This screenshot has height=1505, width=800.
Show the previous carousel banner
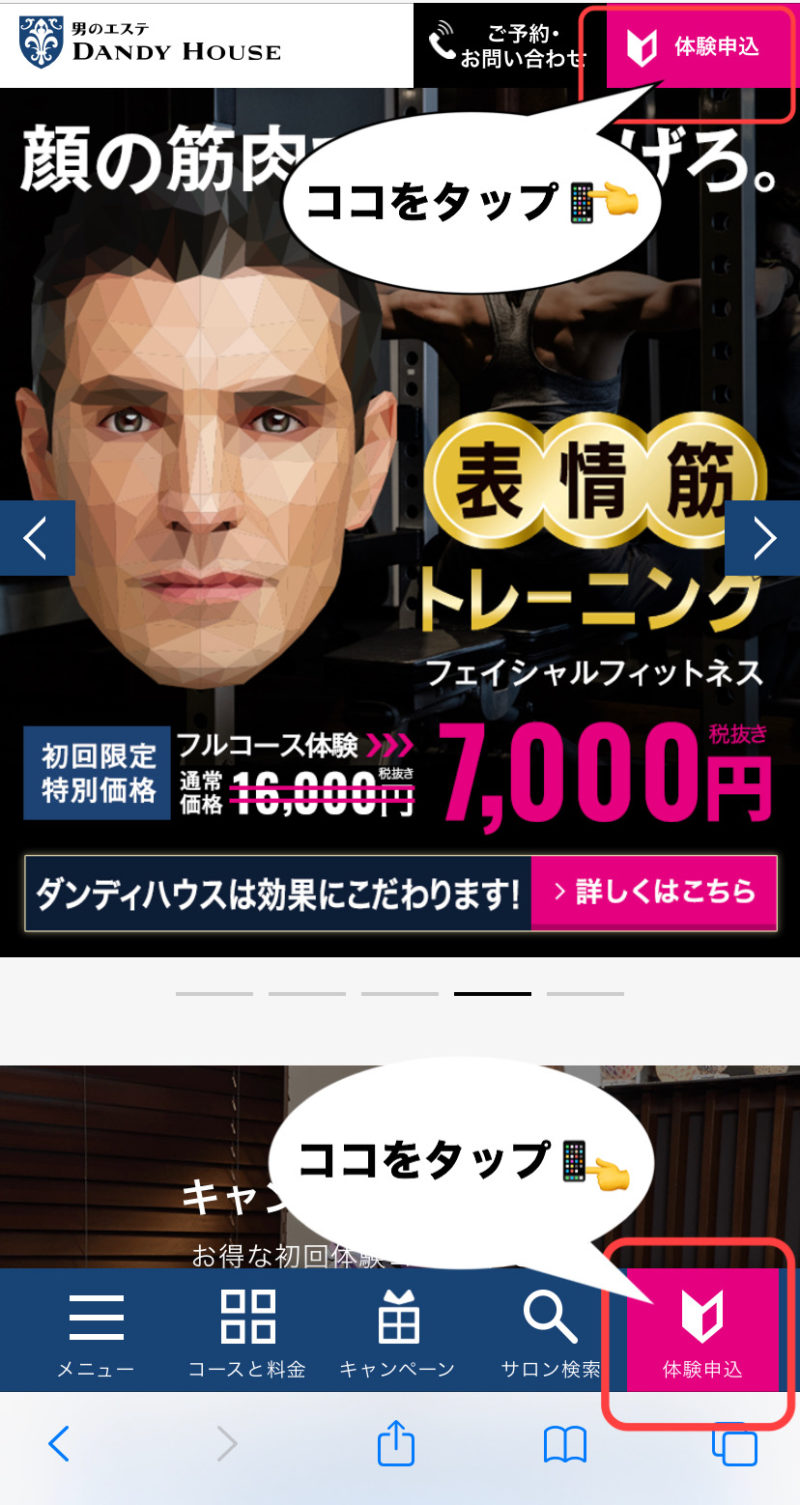click(x=37, y=538)
